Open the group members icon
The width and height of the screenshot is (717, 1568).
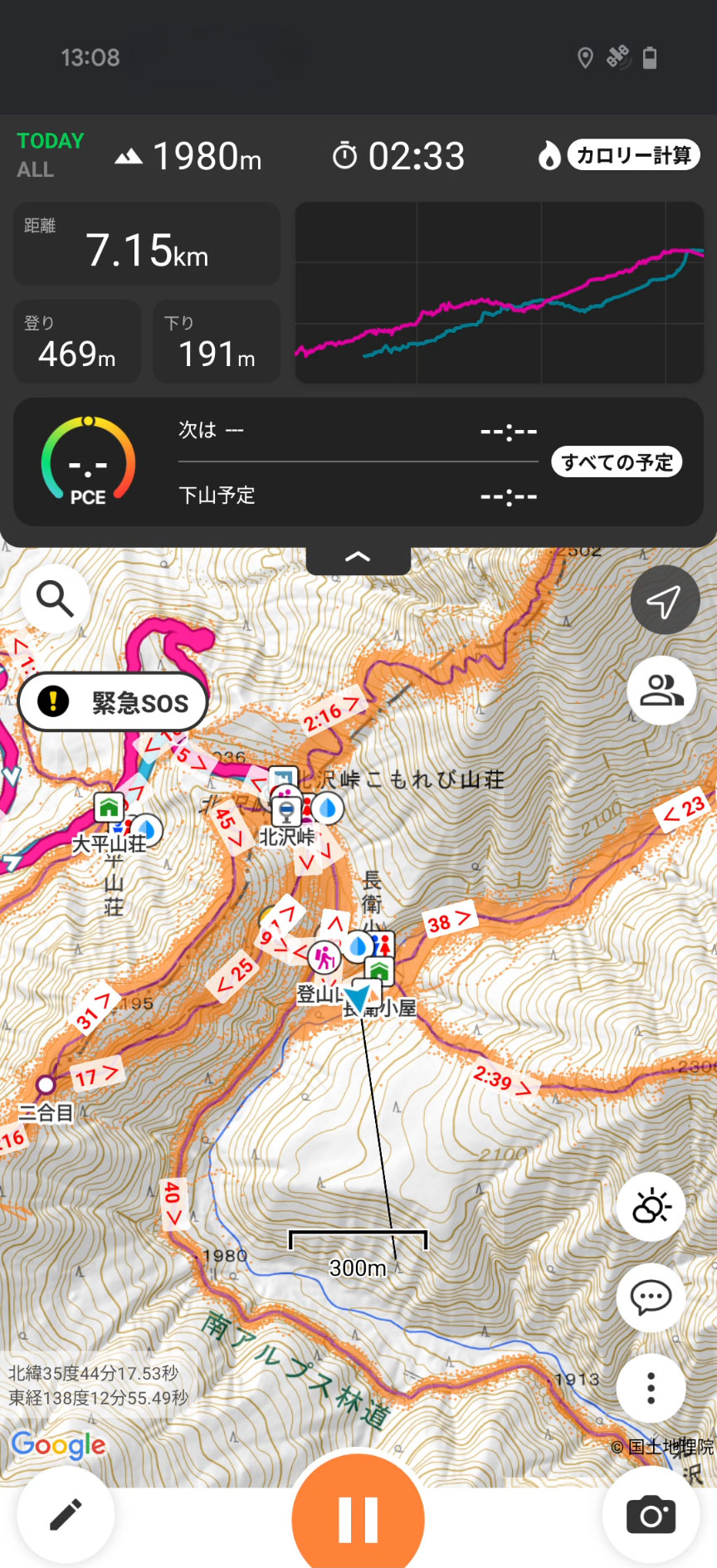(x=661, y=691)
